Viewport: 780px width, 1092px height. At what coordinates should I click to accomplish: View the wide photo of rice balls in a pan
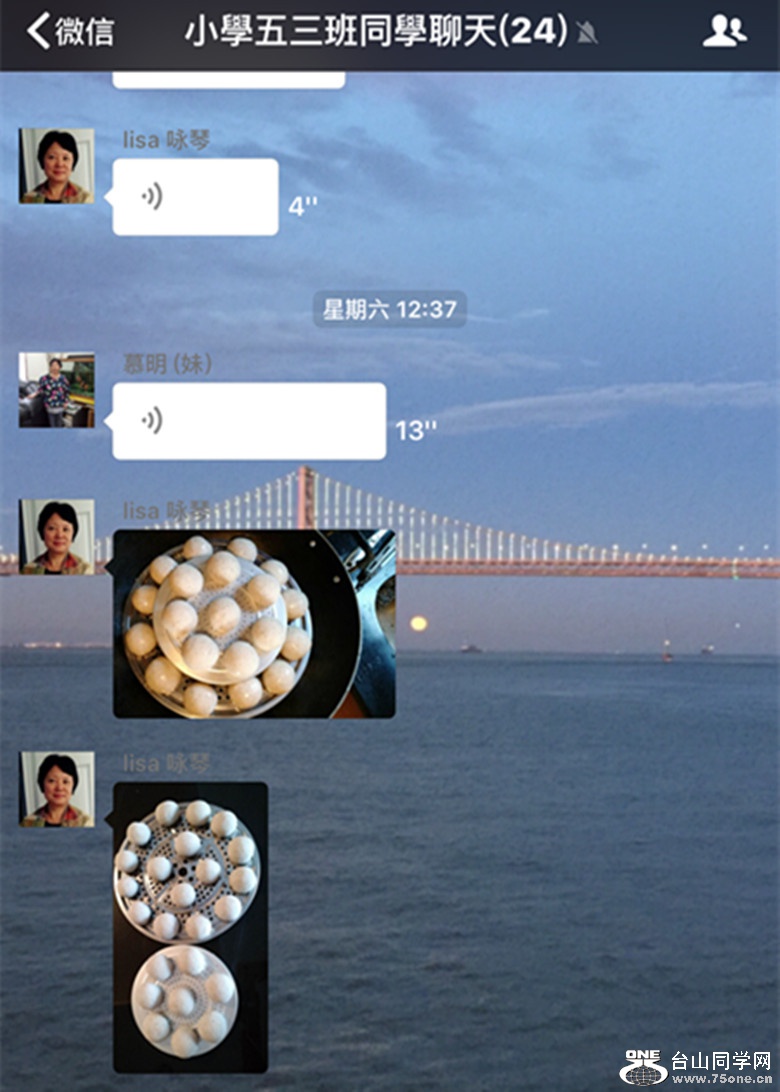(254, 624)
